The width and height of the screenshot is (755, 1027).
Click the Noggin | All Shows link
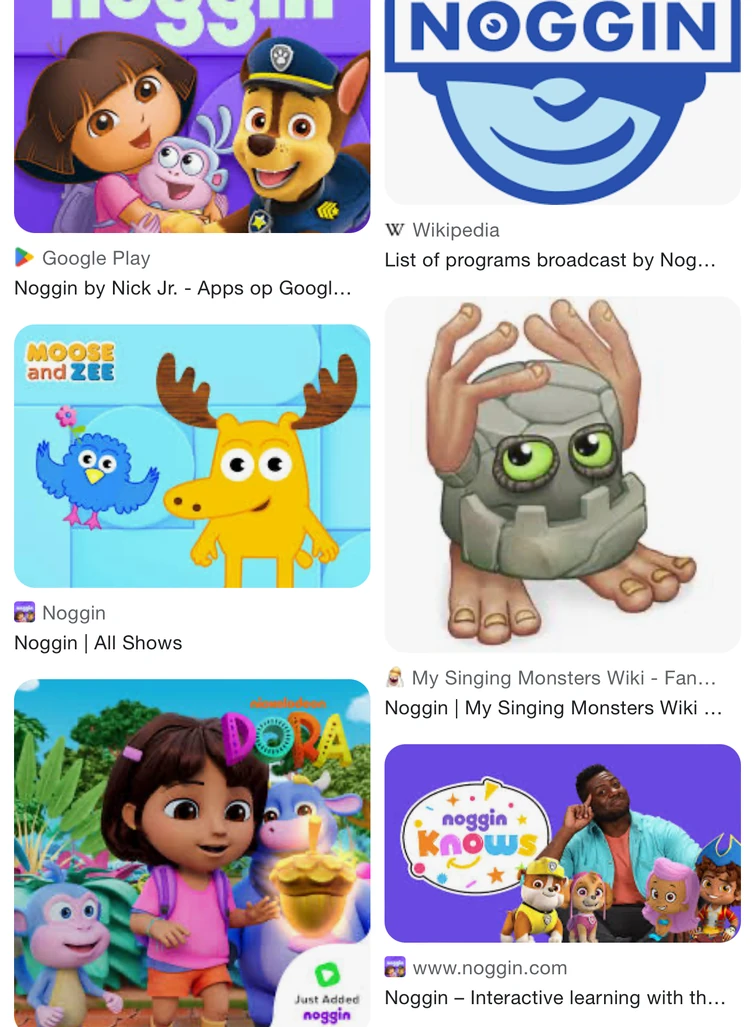point(97,643)
